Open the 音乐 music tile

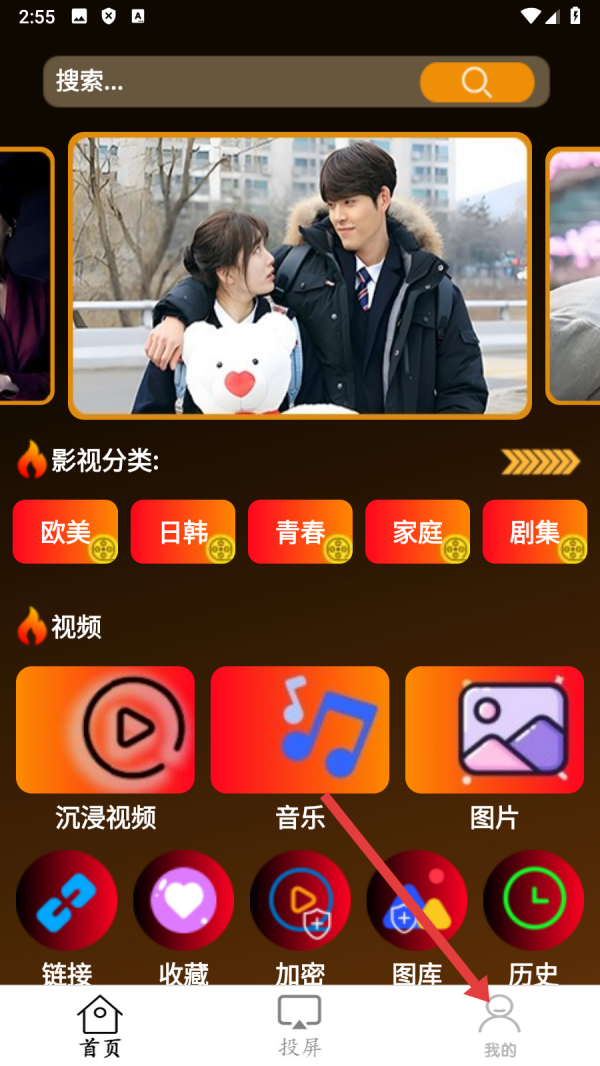pyautogui.click(x=299, y=730)
